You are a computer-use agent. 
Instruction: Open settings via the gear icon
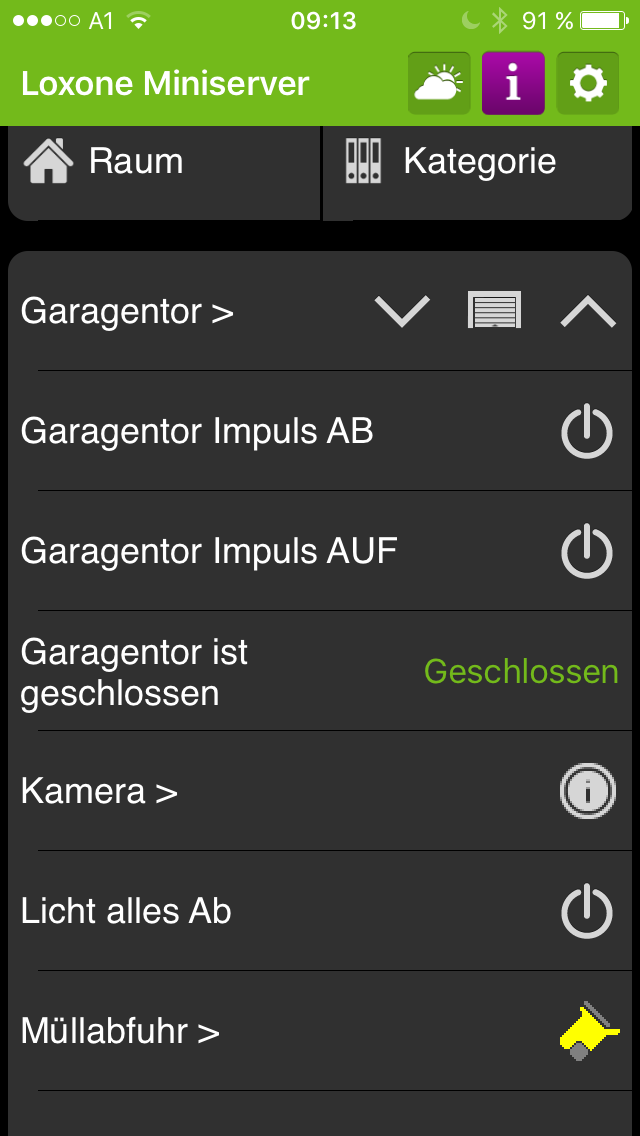pyautogui.click(x=587, y=84)
